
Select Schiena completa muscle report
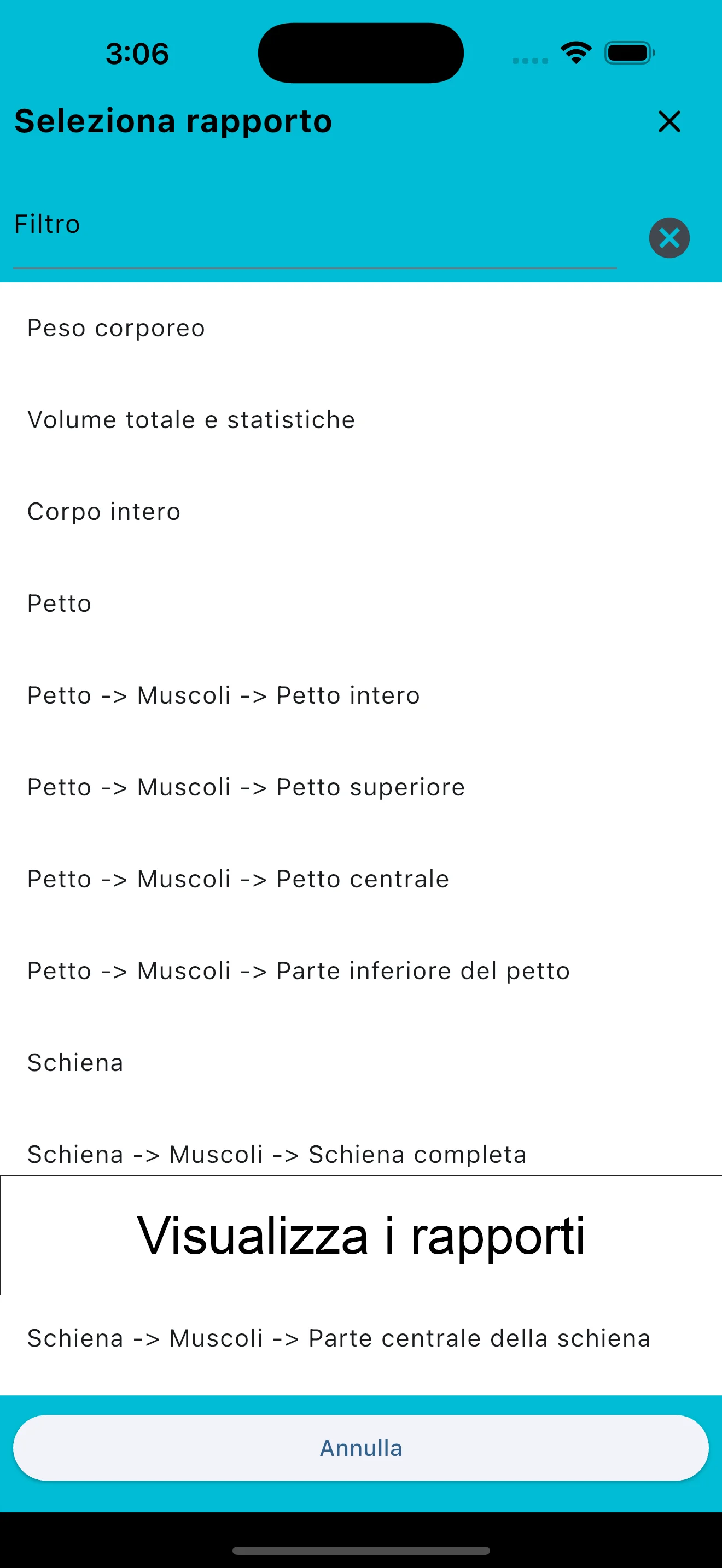(276, 1155)
